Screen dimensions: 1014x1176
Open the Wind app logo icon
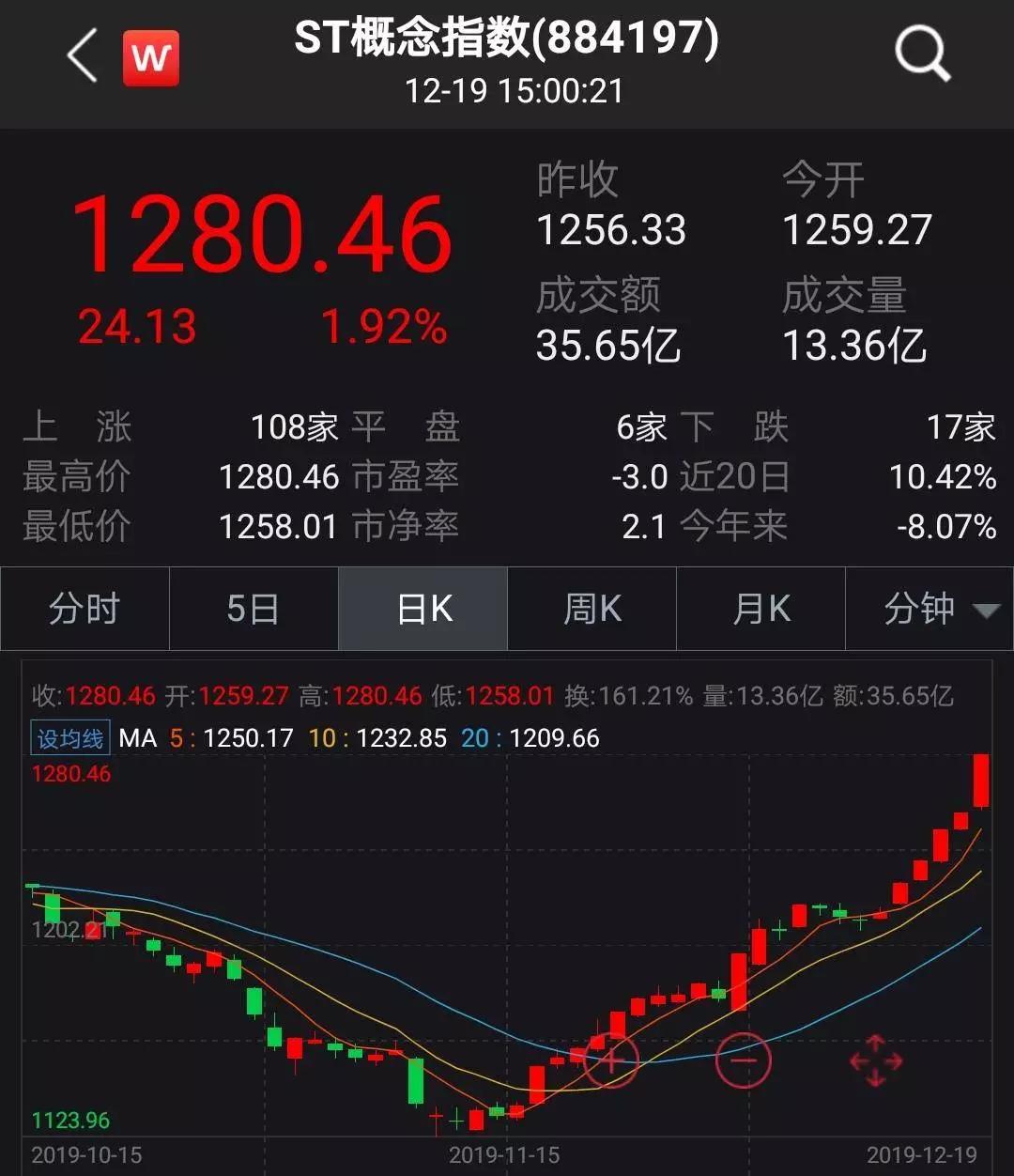click(152, 56)
